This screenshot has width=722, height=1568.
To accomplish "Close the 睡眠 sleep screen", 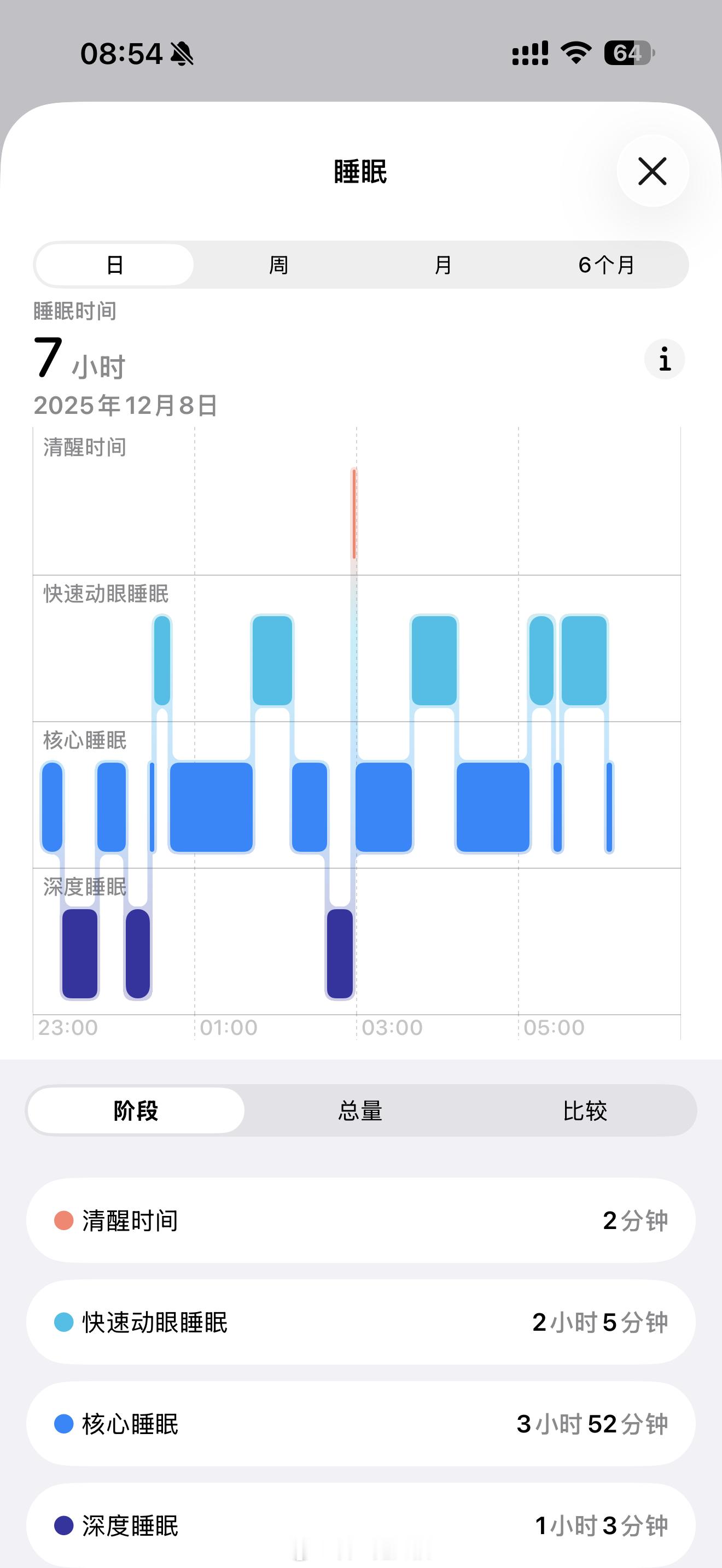I will point(652,172).
